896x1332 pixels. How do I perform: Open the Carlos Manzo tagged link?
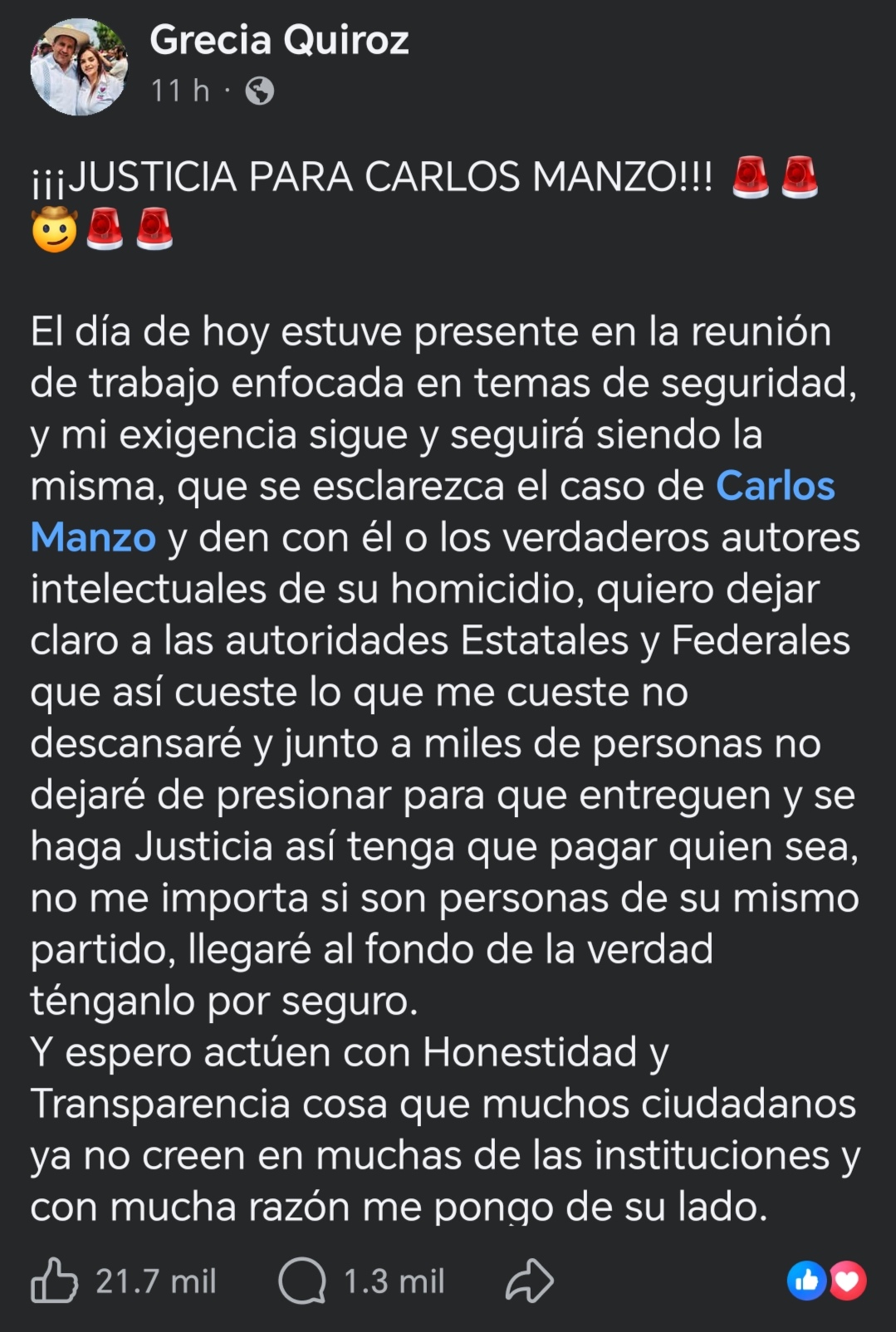[x=774, y=487]
